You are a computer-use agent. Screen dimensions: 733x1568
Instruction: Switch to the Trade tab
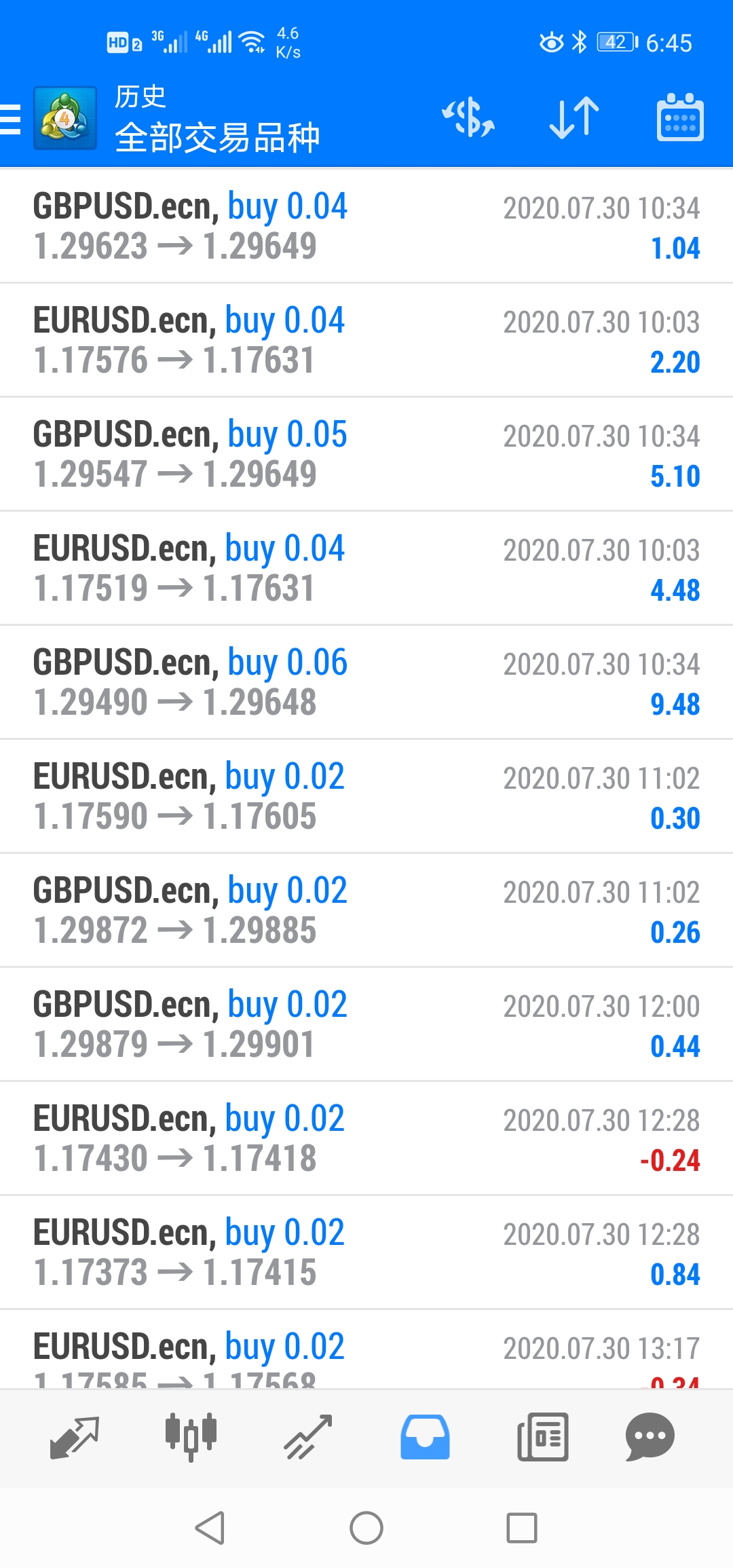pyautogui.click(x=308, y=1437)
